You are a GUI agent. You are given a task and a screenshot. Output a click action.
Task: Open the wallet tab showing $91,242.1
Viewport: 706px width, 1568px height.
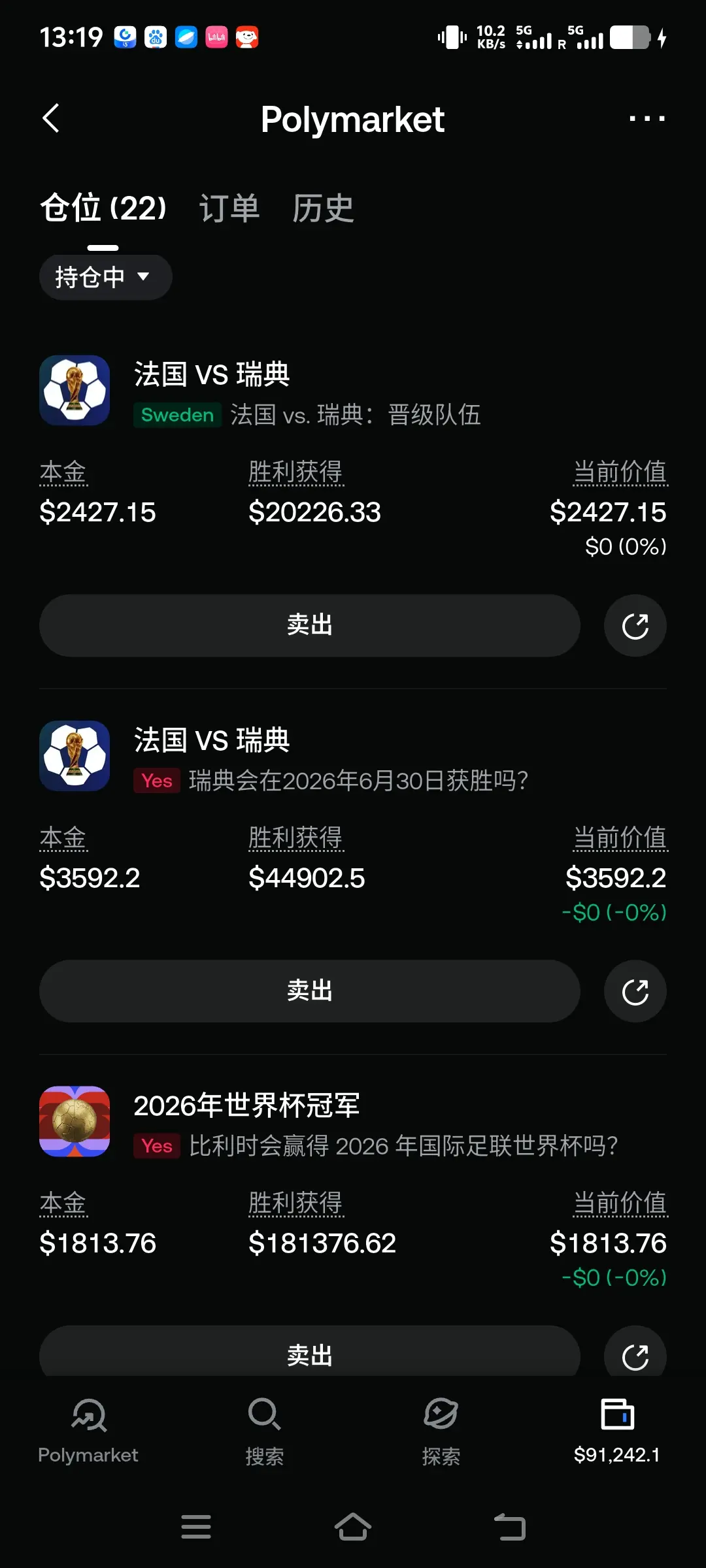[x=617, y=1431]
